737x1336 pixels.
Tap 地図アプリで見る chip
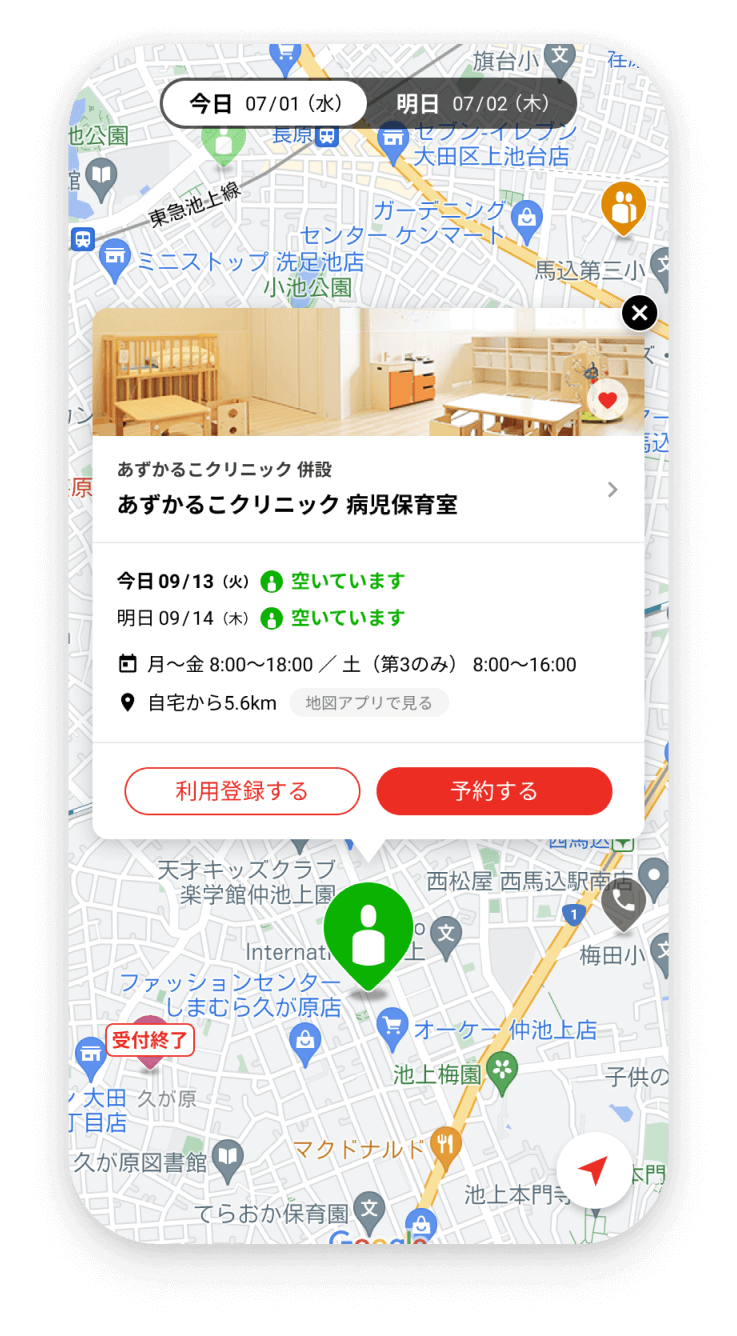[369, 703]
